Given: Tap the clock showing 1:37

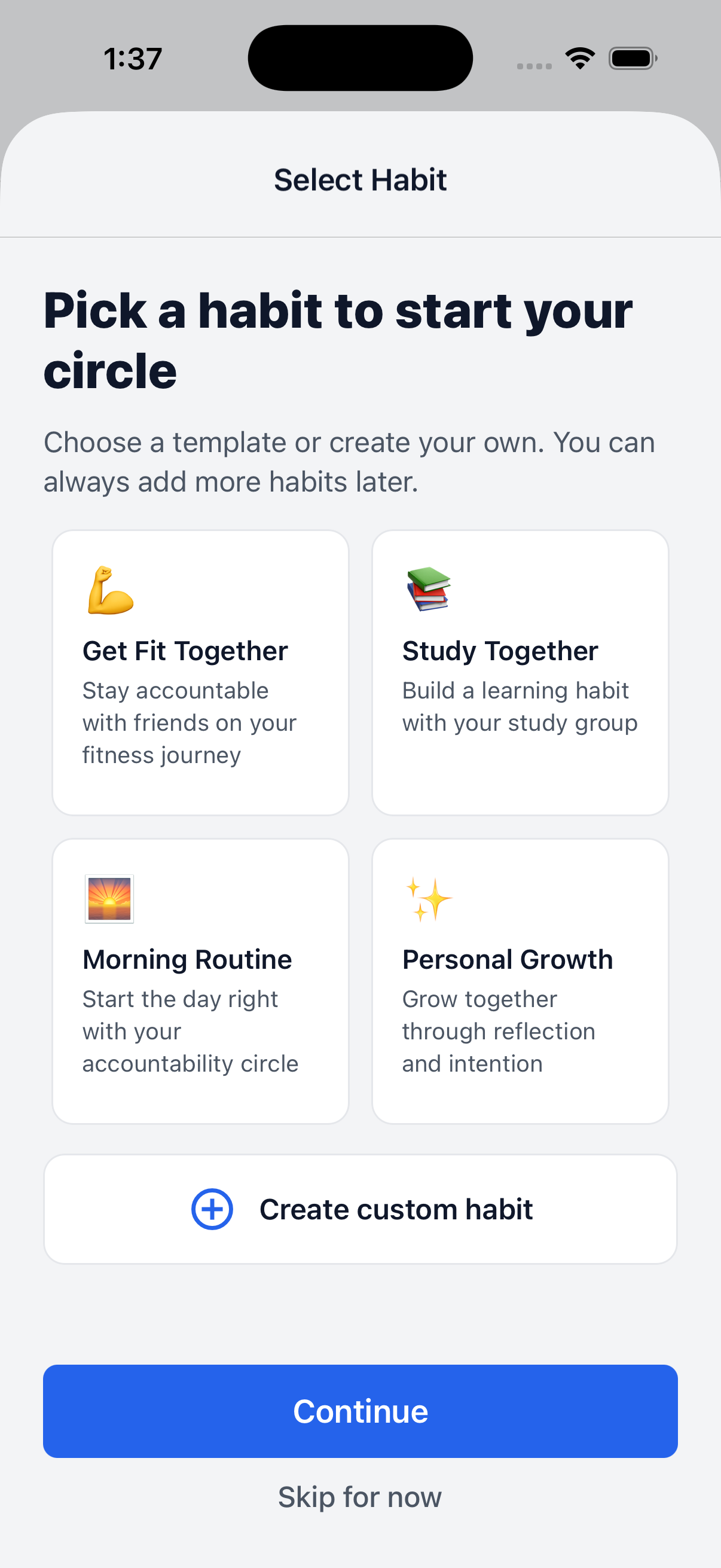Looking at the screenshot, I should (132, 58).
